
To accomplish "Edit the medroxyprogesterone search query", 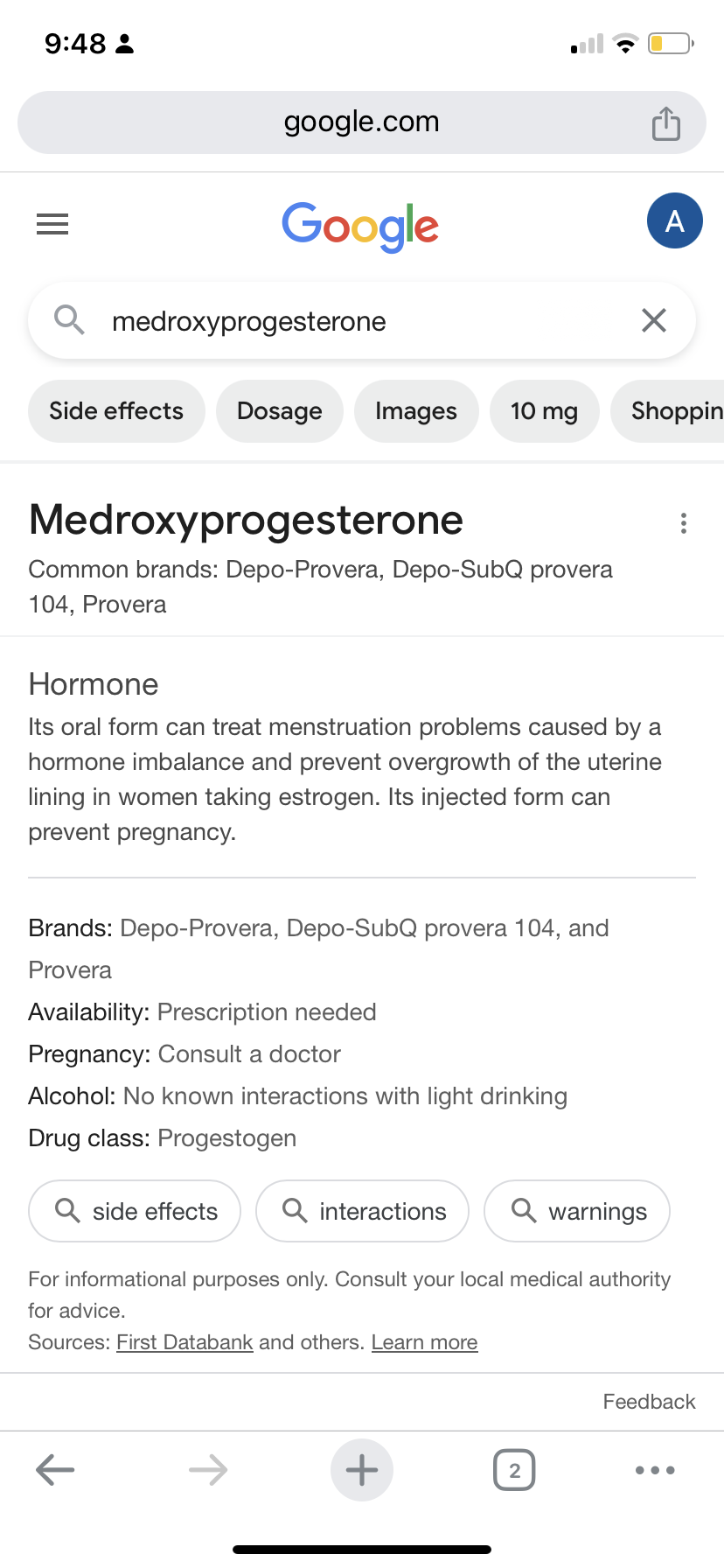I will pos(367,321).
